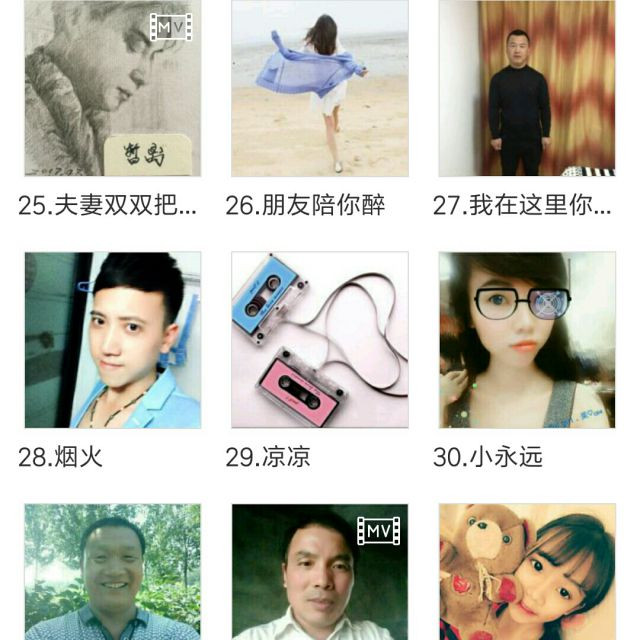The image size is (640, 640).
Task: Choose song 30 小永远
Action: click(x=527, y=340)
